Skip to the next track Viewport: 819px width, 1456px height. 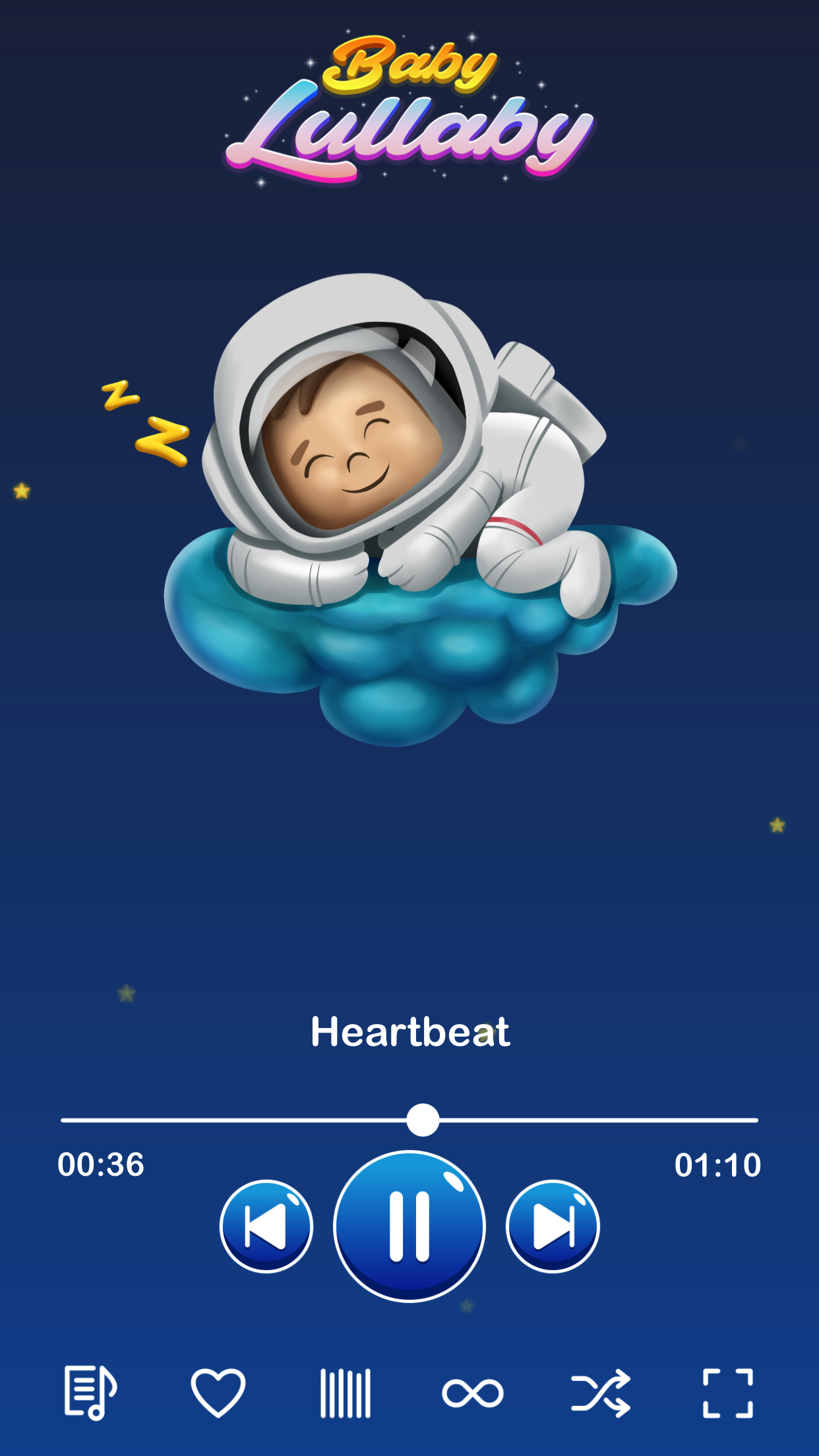553,1227
